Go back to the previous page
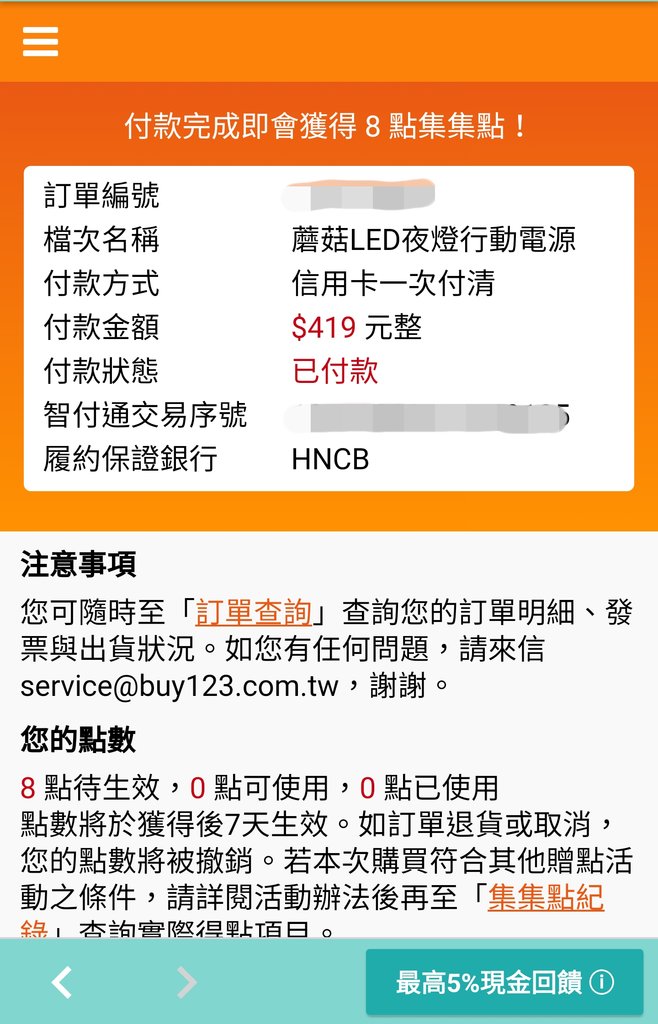Image resolution: width=658 pixels, height=1024 pixels. click(x=62, y=983)
